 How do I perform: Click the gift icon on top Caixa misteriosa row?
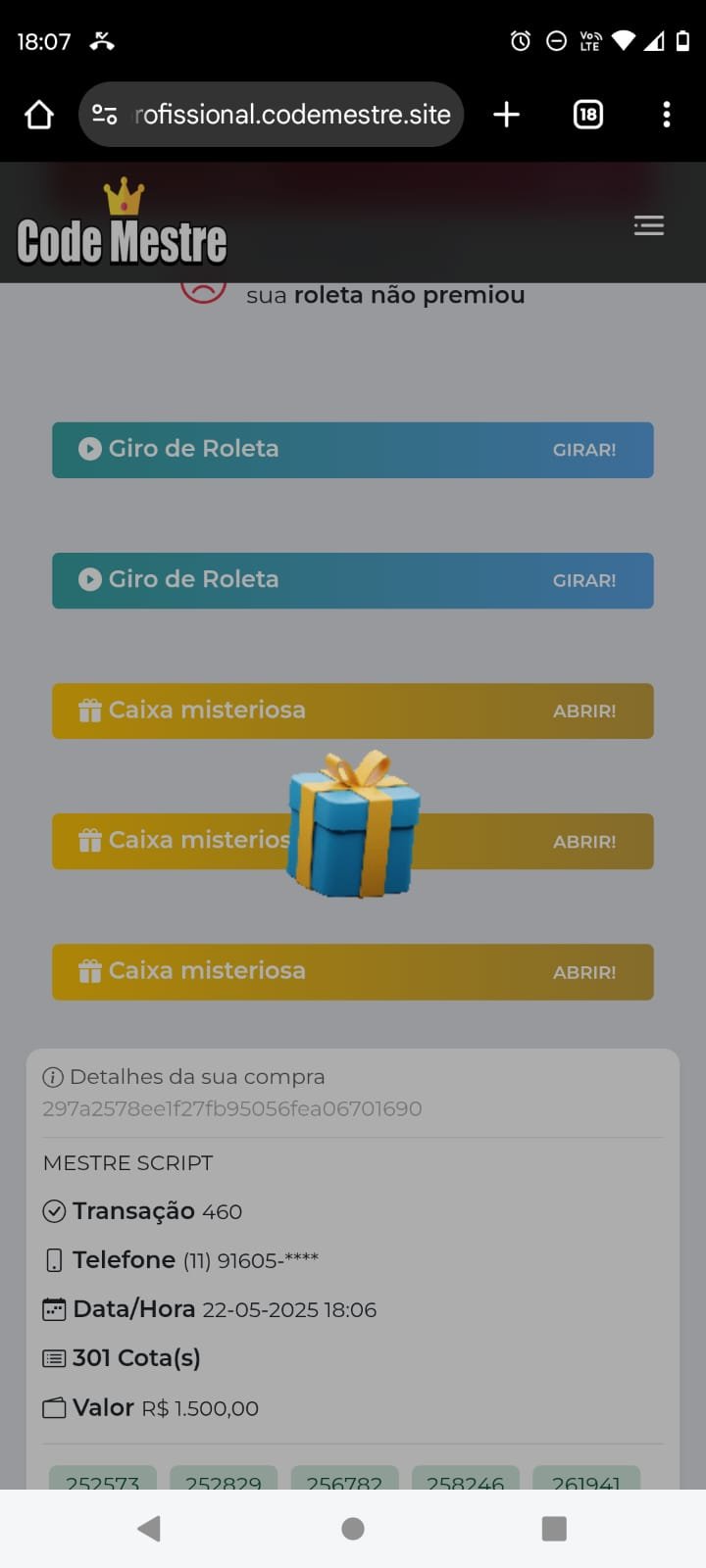pos(89,710)
